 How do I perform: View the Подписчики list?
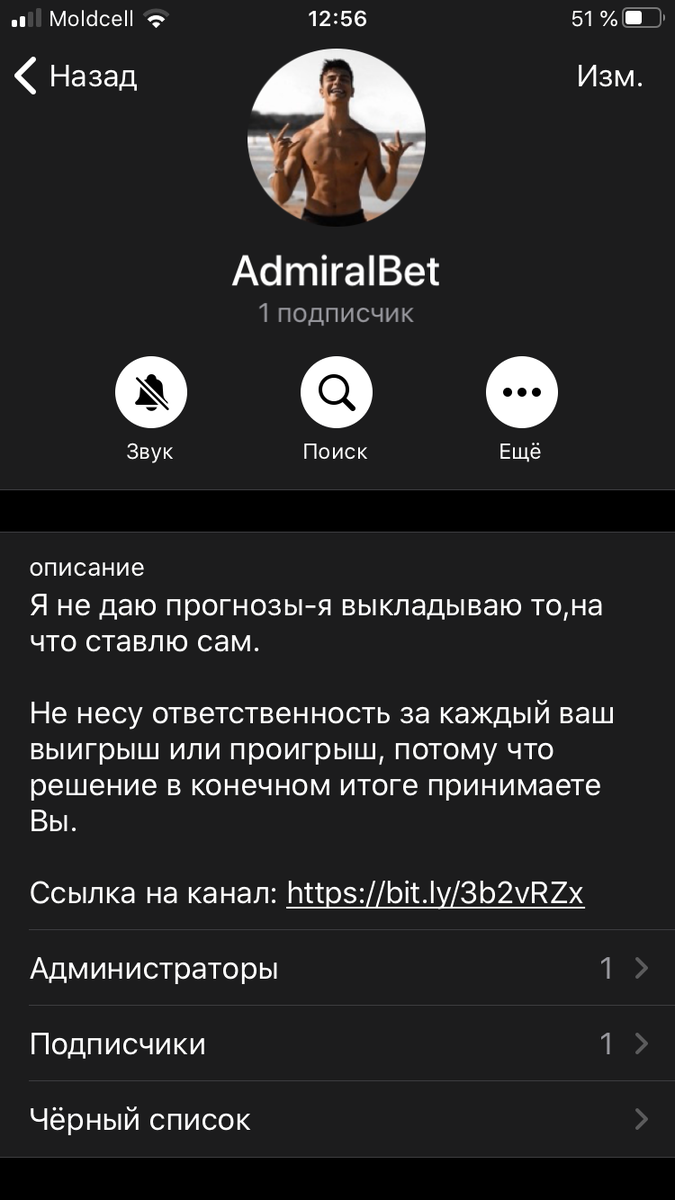click(x=337, y=1044)
